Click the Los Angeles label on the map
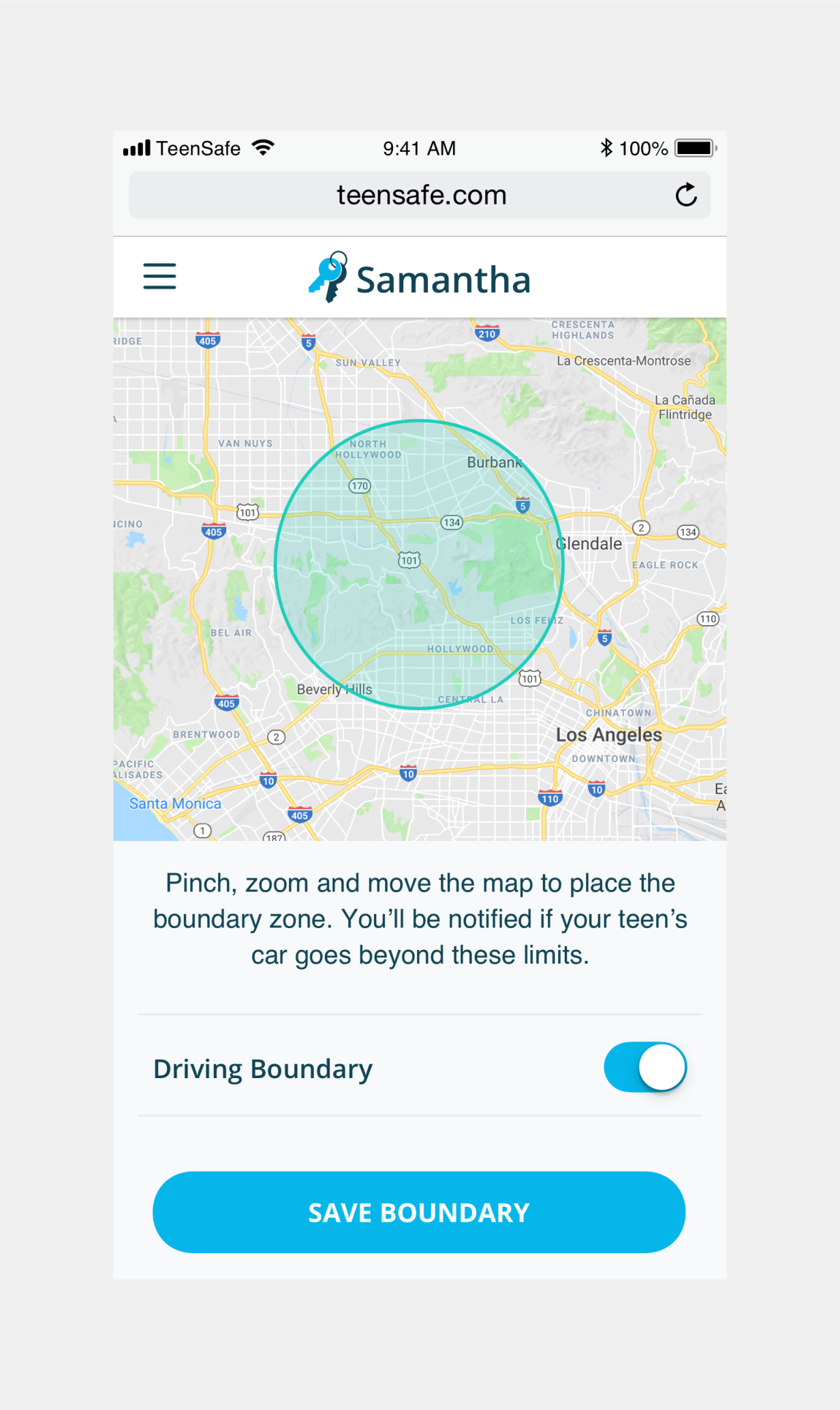Screen dimensions: 840x1410 coord(610,735)
